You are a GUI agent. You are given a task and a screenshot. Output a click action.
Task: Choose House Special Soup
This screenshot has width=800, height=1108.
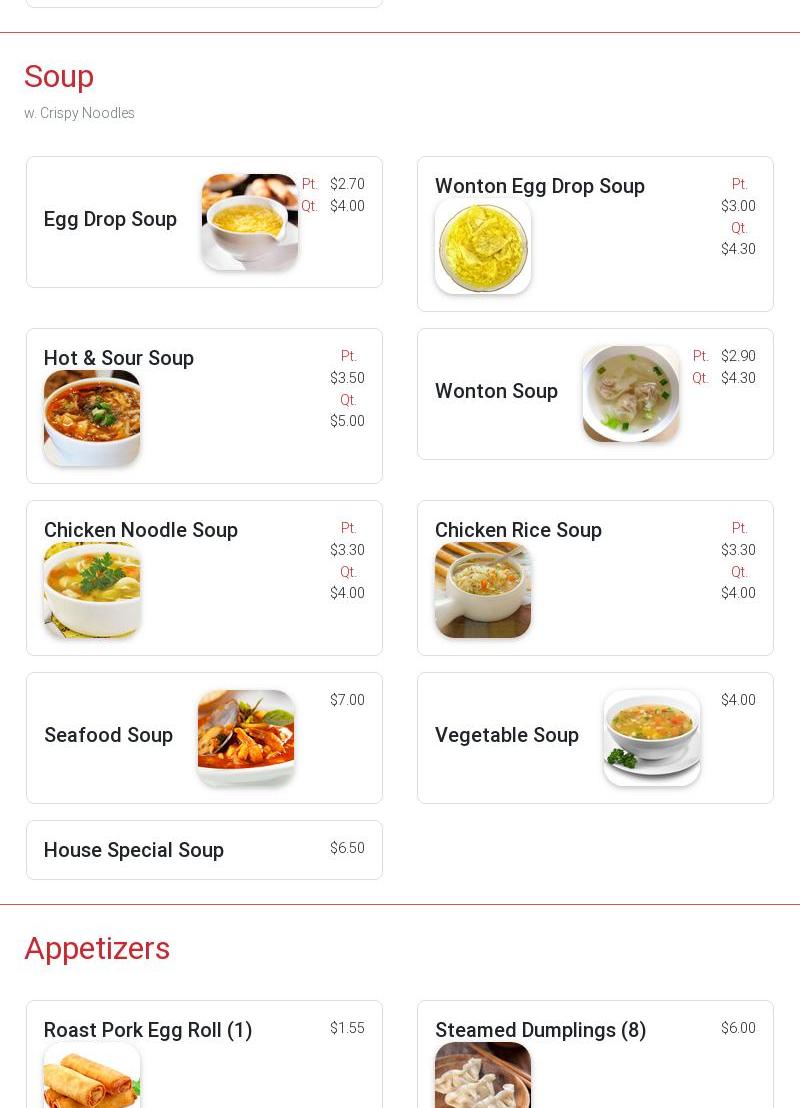click(x=204, y=850)
